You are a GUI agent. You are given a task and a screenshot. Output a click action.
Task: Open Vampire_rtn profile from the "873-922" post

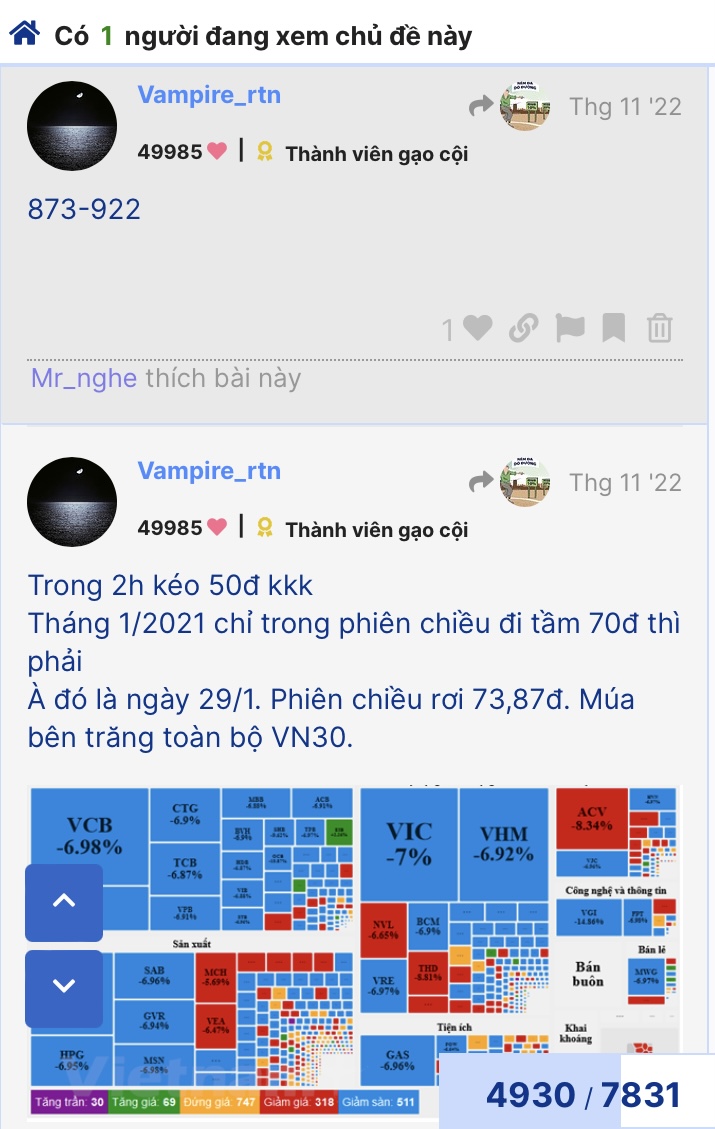click(x=209, y=95)
